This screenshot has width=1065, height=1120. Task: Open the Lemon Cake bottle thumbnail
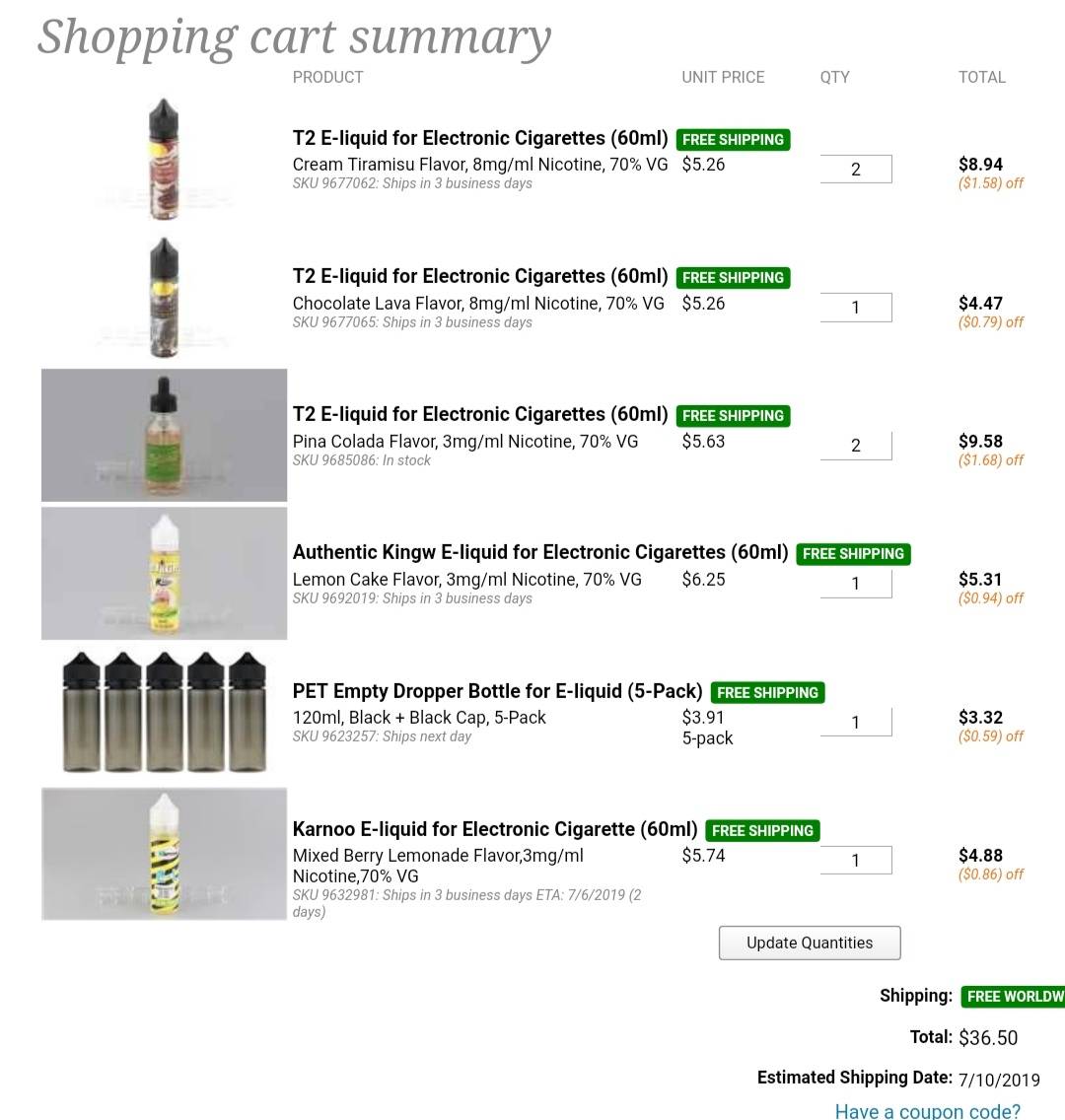tap(164, 574)
